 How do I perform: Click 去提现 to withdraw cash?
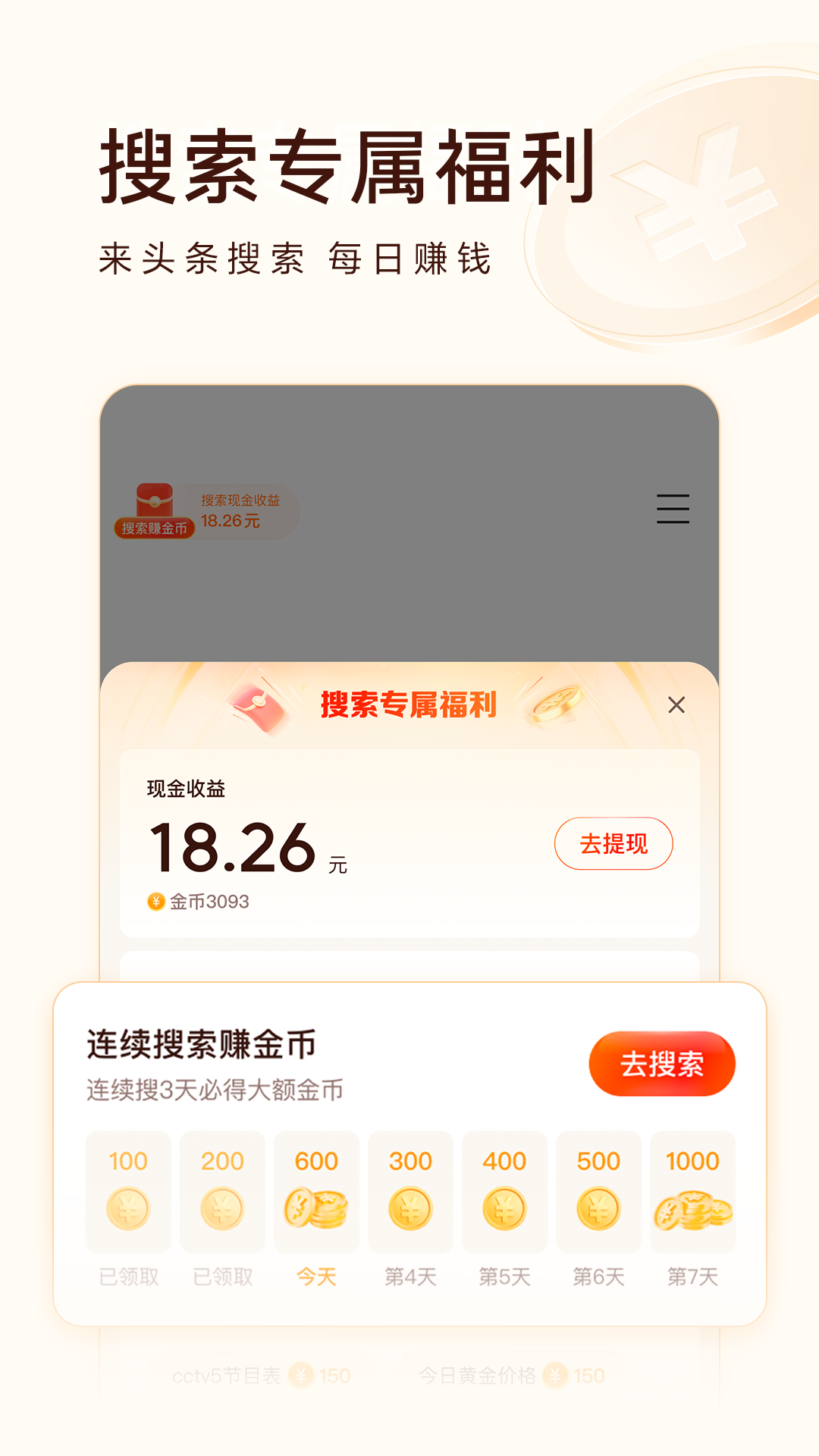tap(613, 844)
